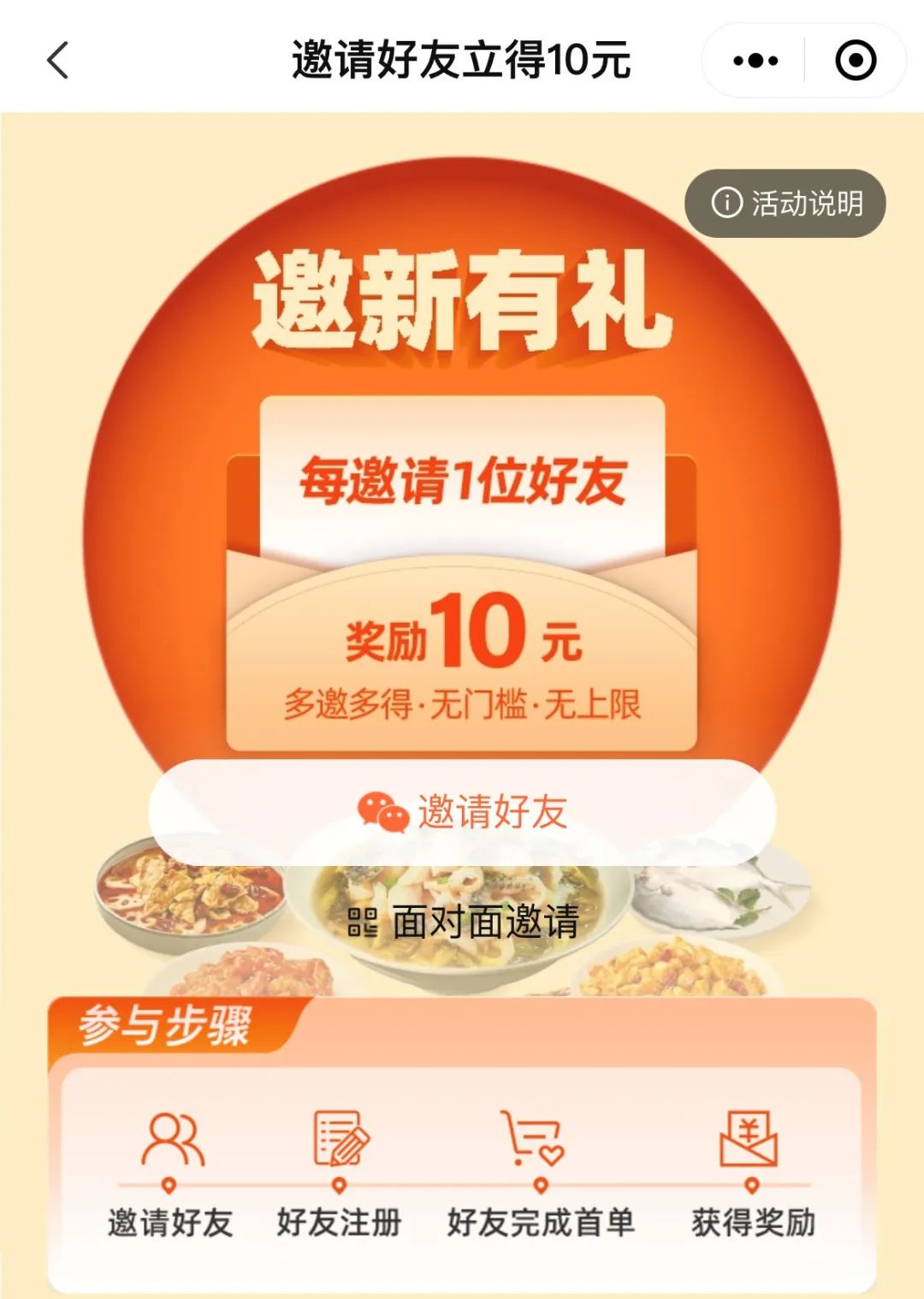
Task: Choose 面对面邀请 QR code invite
Action: pos(464,922)
